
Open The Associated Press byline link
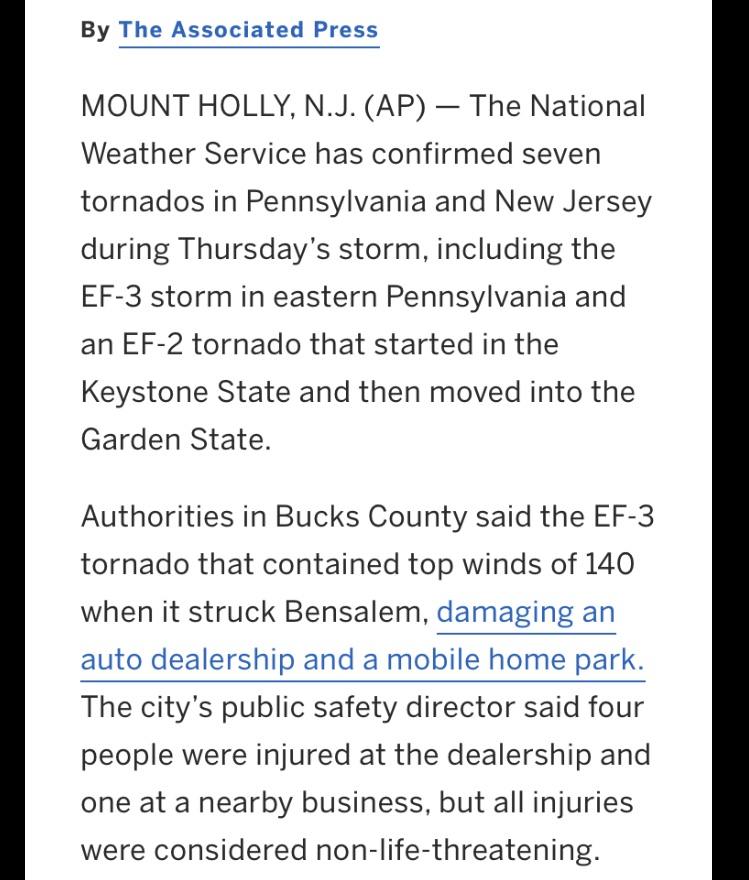[x=248, y=30]
